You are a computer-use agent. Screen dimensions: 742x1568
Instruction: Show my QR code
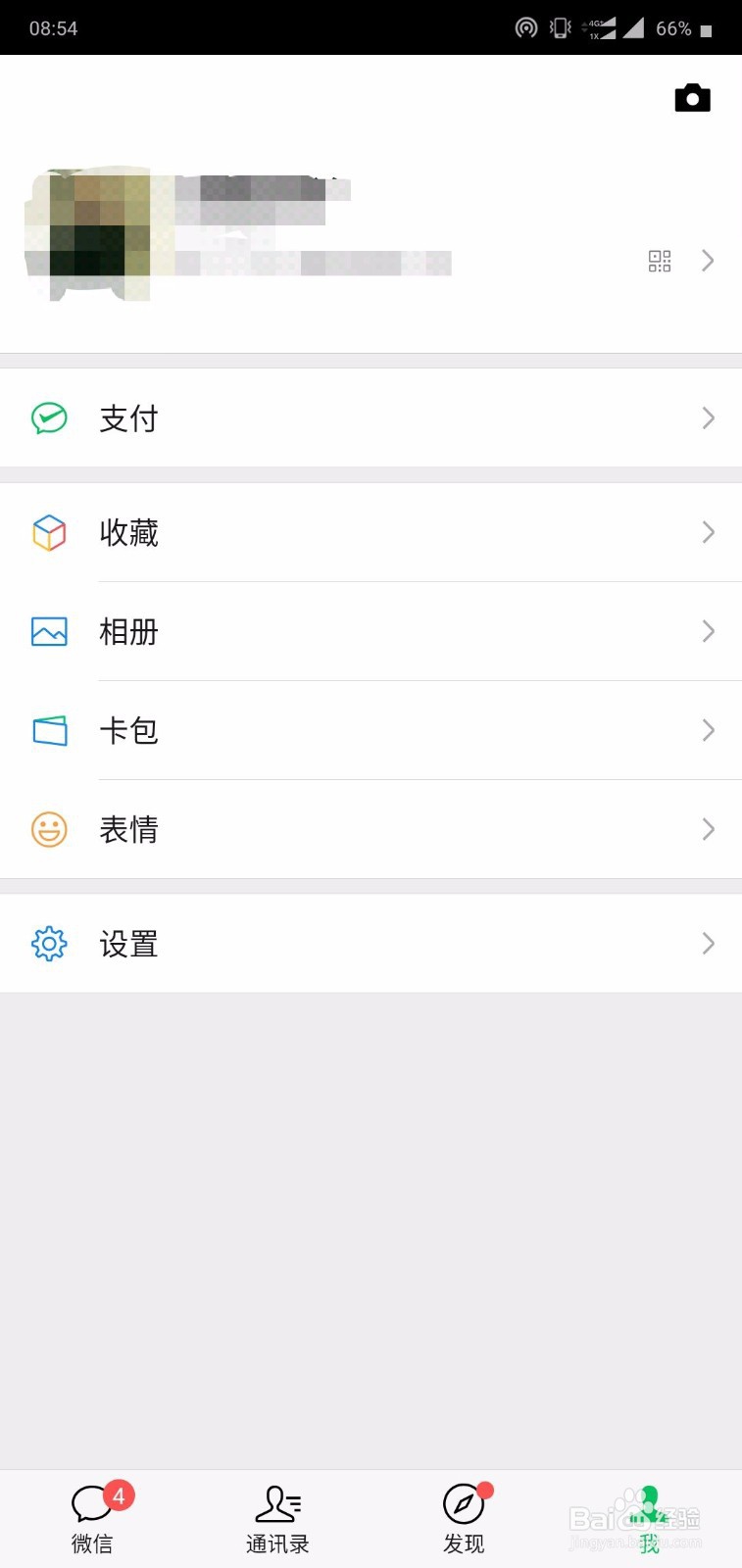pos(660,261)
